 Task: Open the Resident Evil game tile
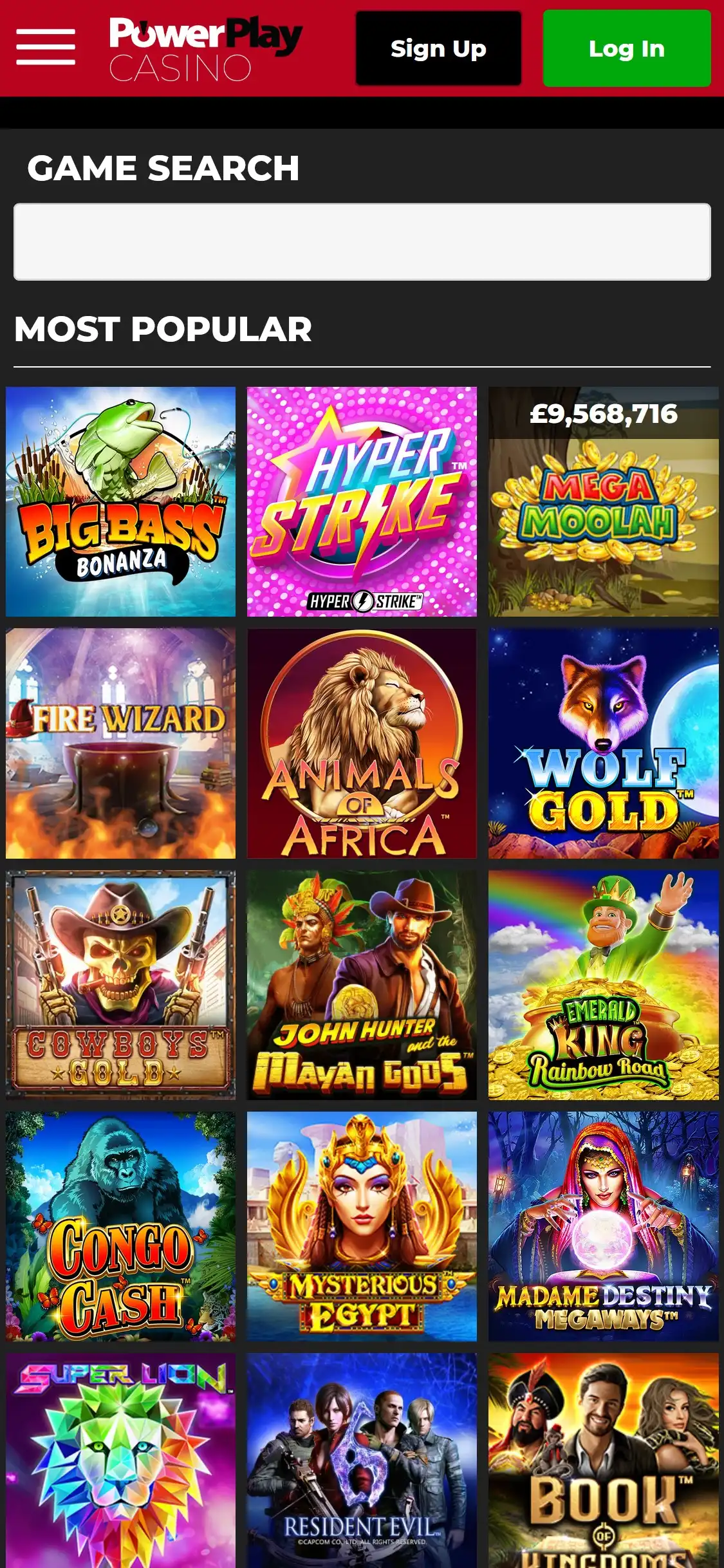(x=362, y=1461)
